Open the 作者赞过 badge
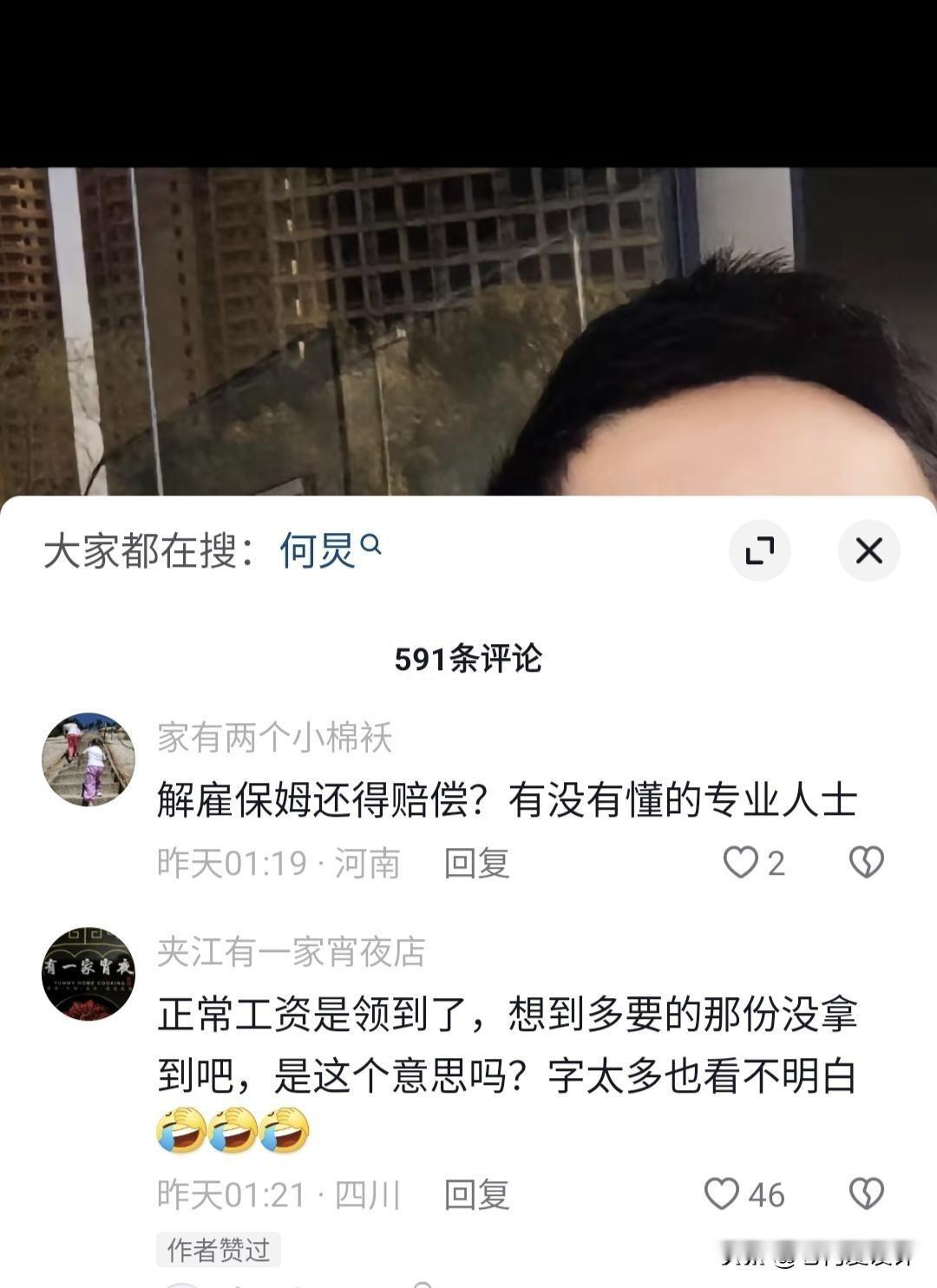This screenshot has height=1288, width=937. [x=216, y=1252]
